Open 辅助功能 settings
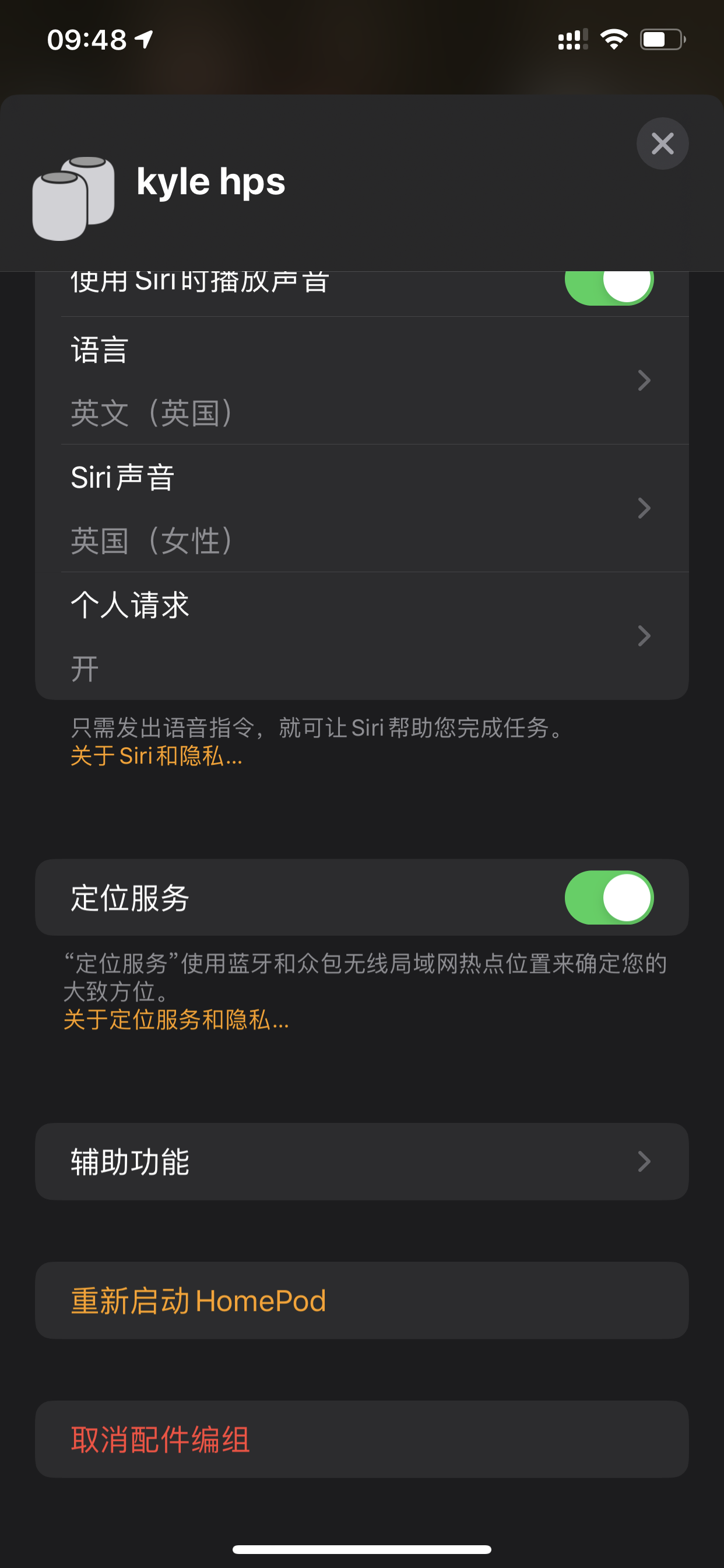 (x=361, y=1161)
